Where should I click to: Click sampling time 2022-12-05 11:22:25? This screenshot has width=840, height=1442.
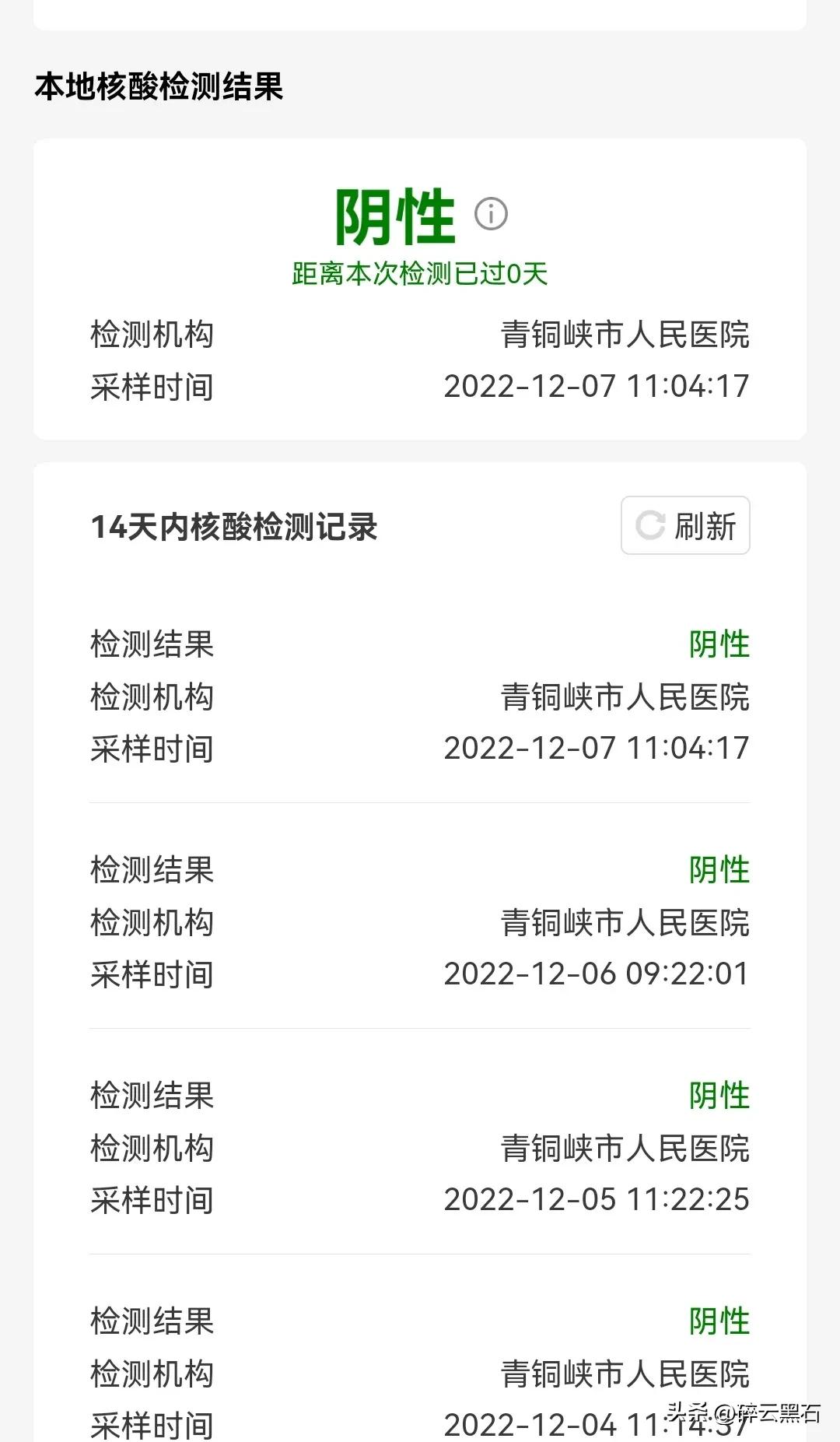tap(596, 1201)
